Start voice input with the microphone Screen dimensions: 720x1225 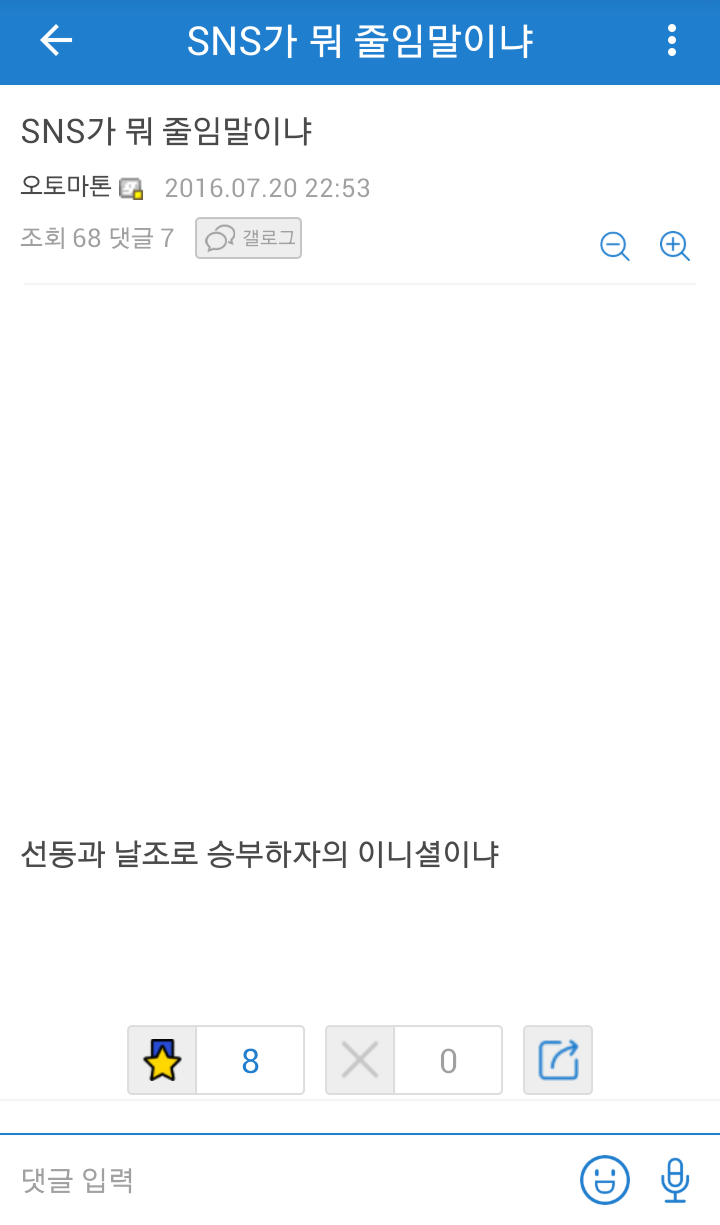pos(675,1180)
